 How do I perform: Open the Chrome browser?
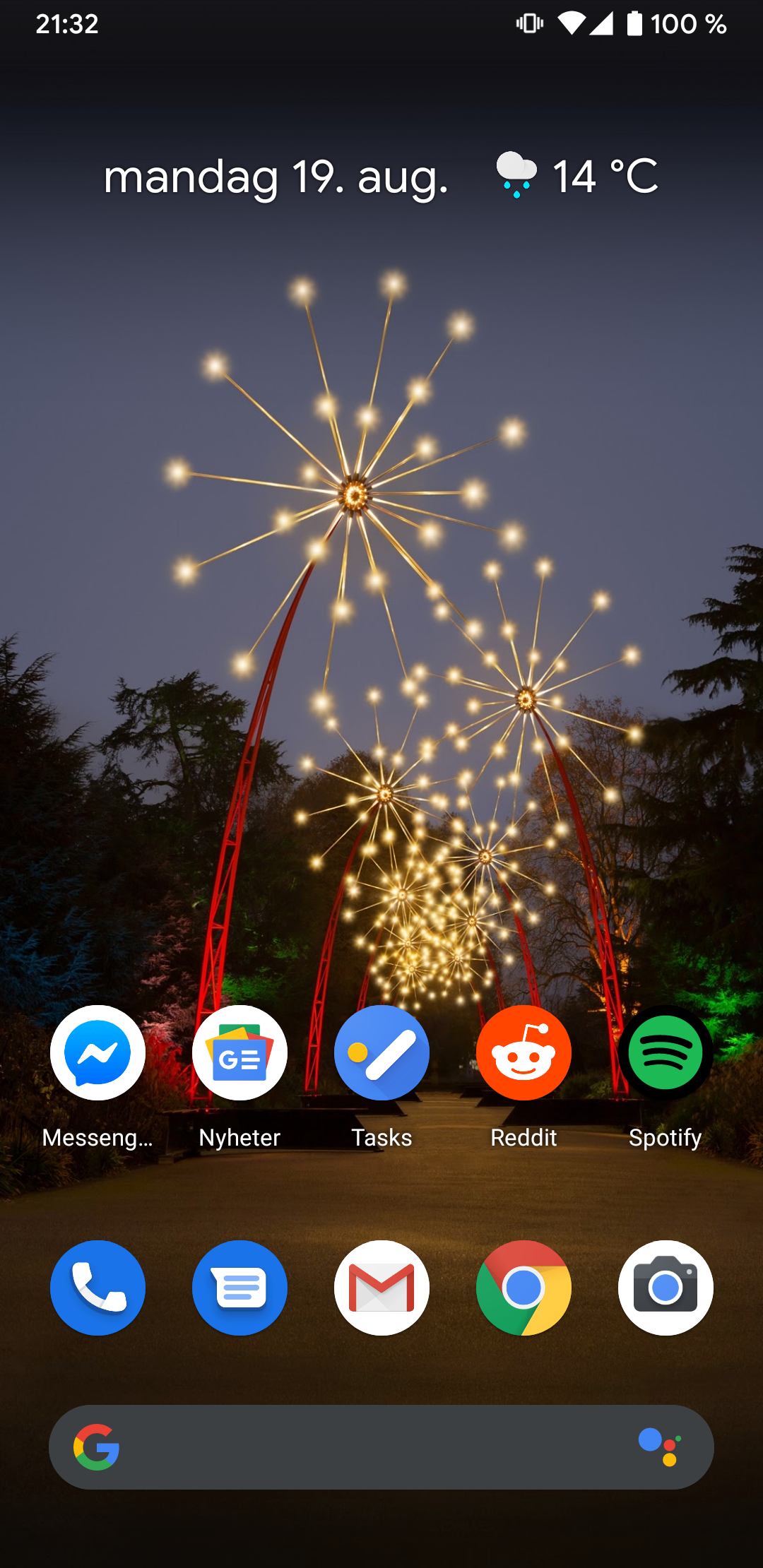pos(524,1288)
